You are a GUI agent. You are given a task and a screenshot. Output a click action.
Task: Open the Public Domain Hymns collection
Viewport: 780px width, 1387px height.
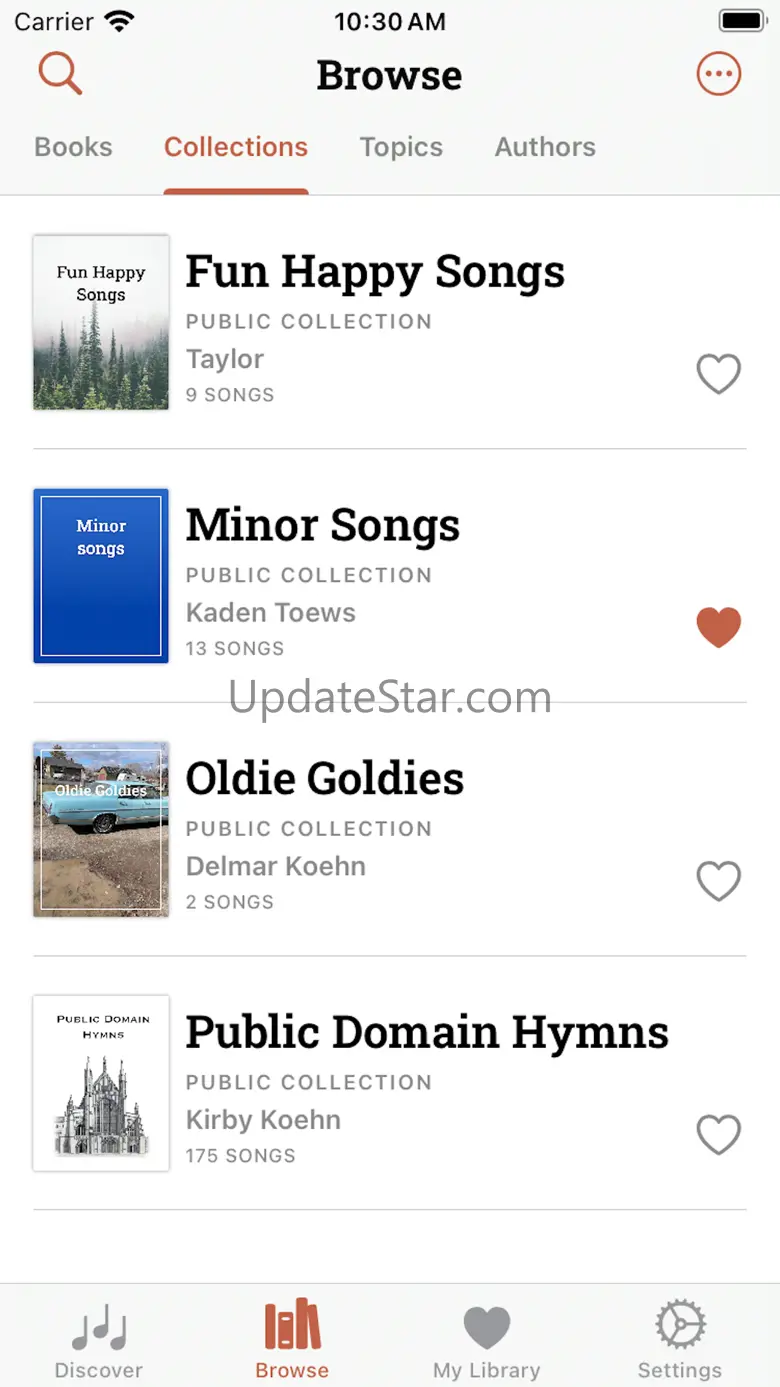point(427,1033)
